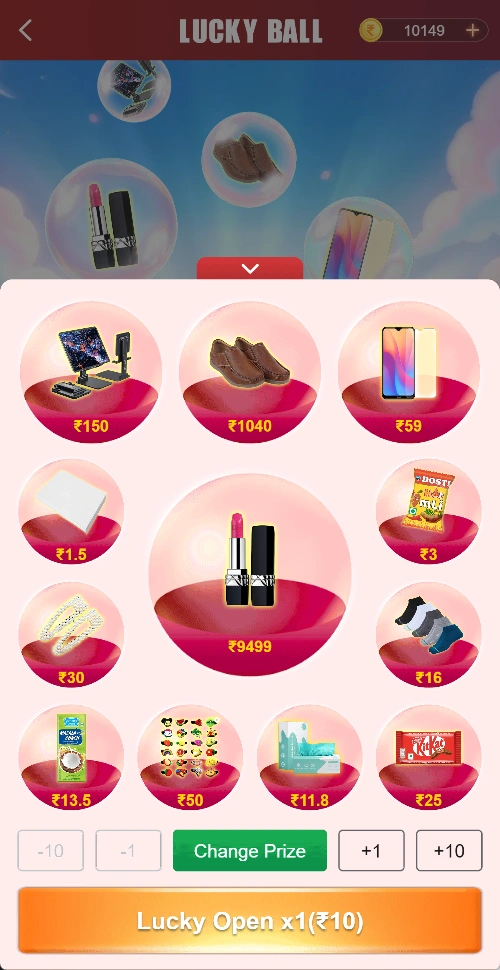This screenshot has width=500, height=970.
Task: Add coins with the plus icon
Action: pyautogui.click(x=472, y=30)
